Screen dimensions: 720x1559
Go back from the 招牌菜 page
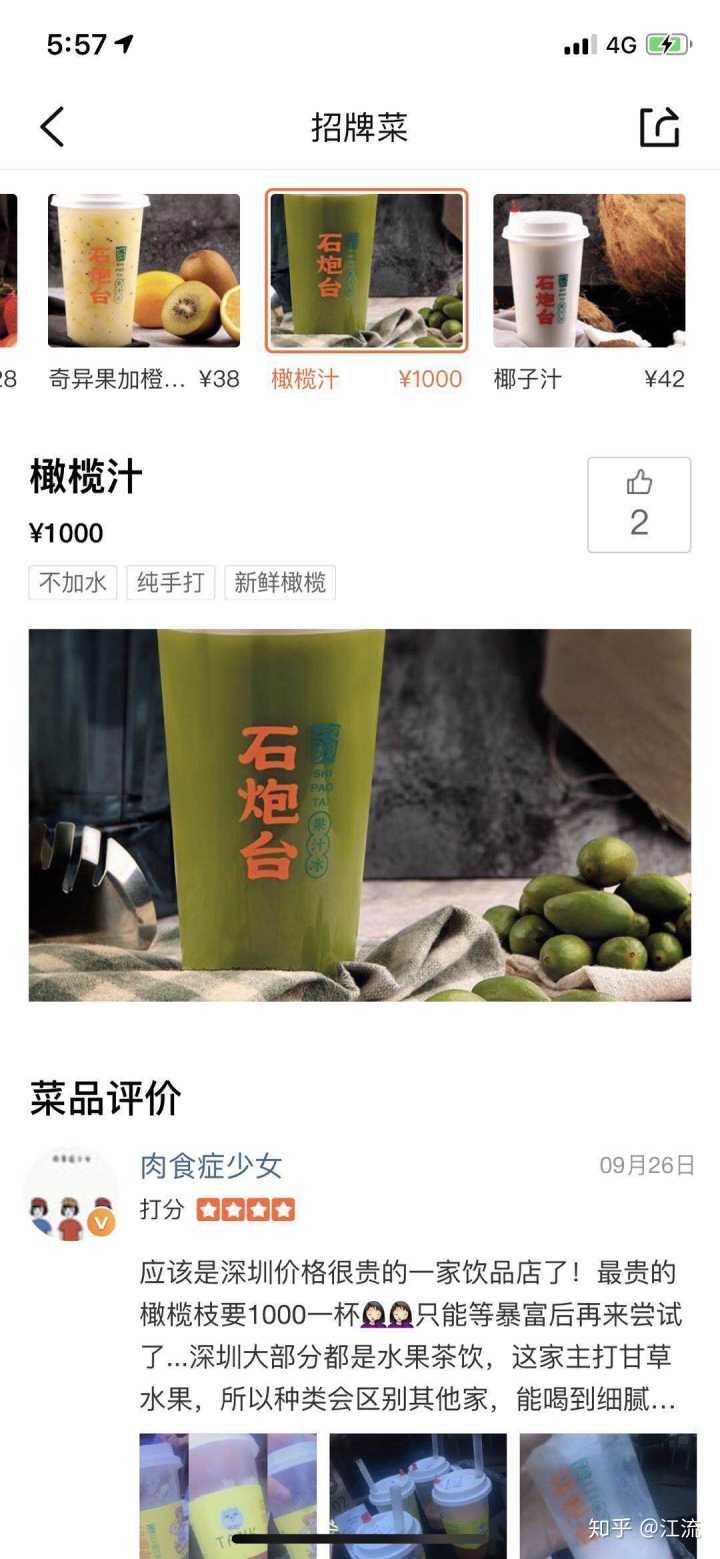[x=52, y=128]
